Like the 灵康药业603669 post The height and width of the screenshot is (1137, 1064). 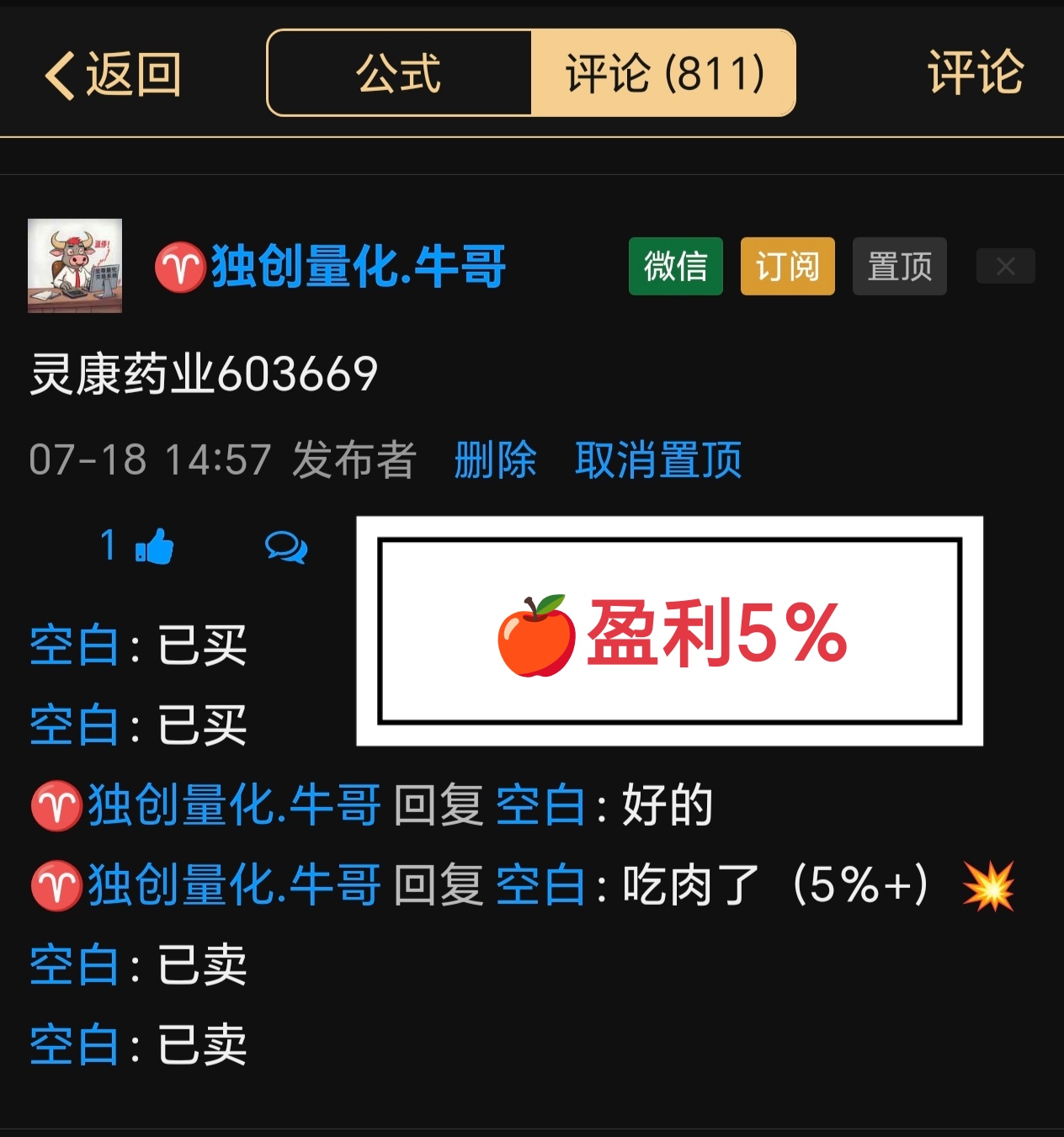point(154,546)
